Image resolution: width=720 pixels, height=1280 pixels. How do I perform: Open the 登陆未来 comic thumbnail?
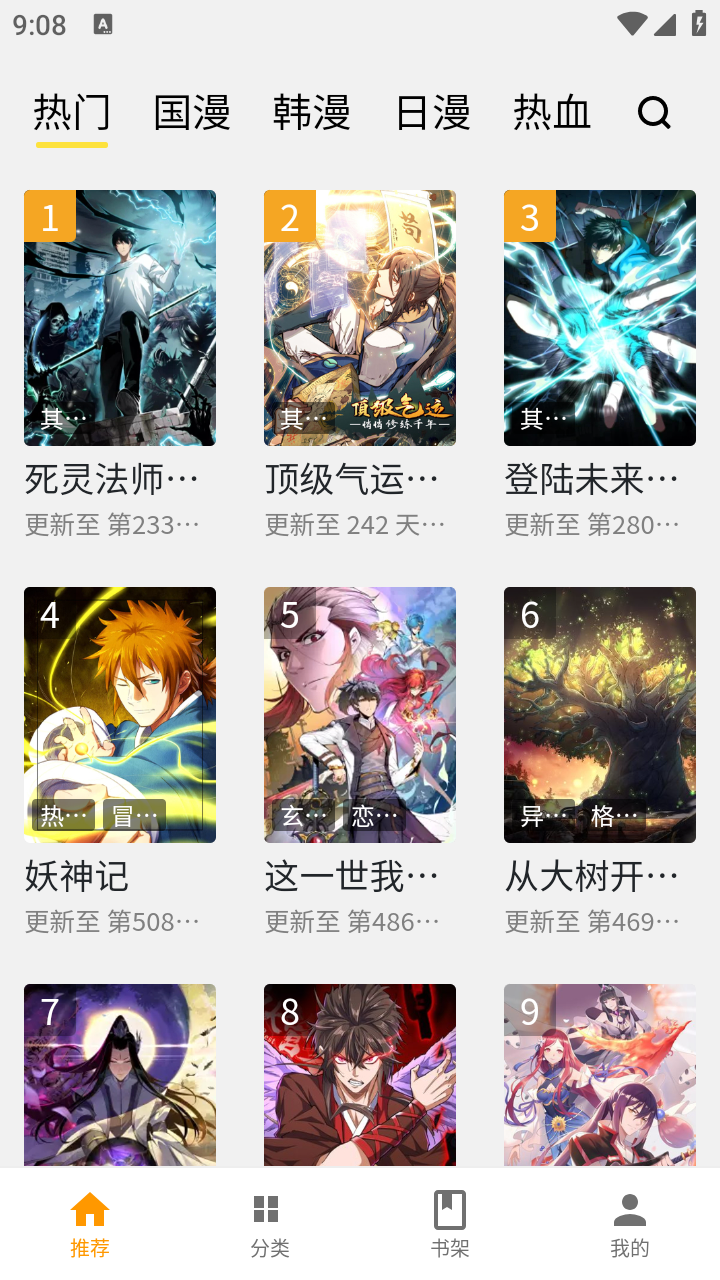(599, 316)
